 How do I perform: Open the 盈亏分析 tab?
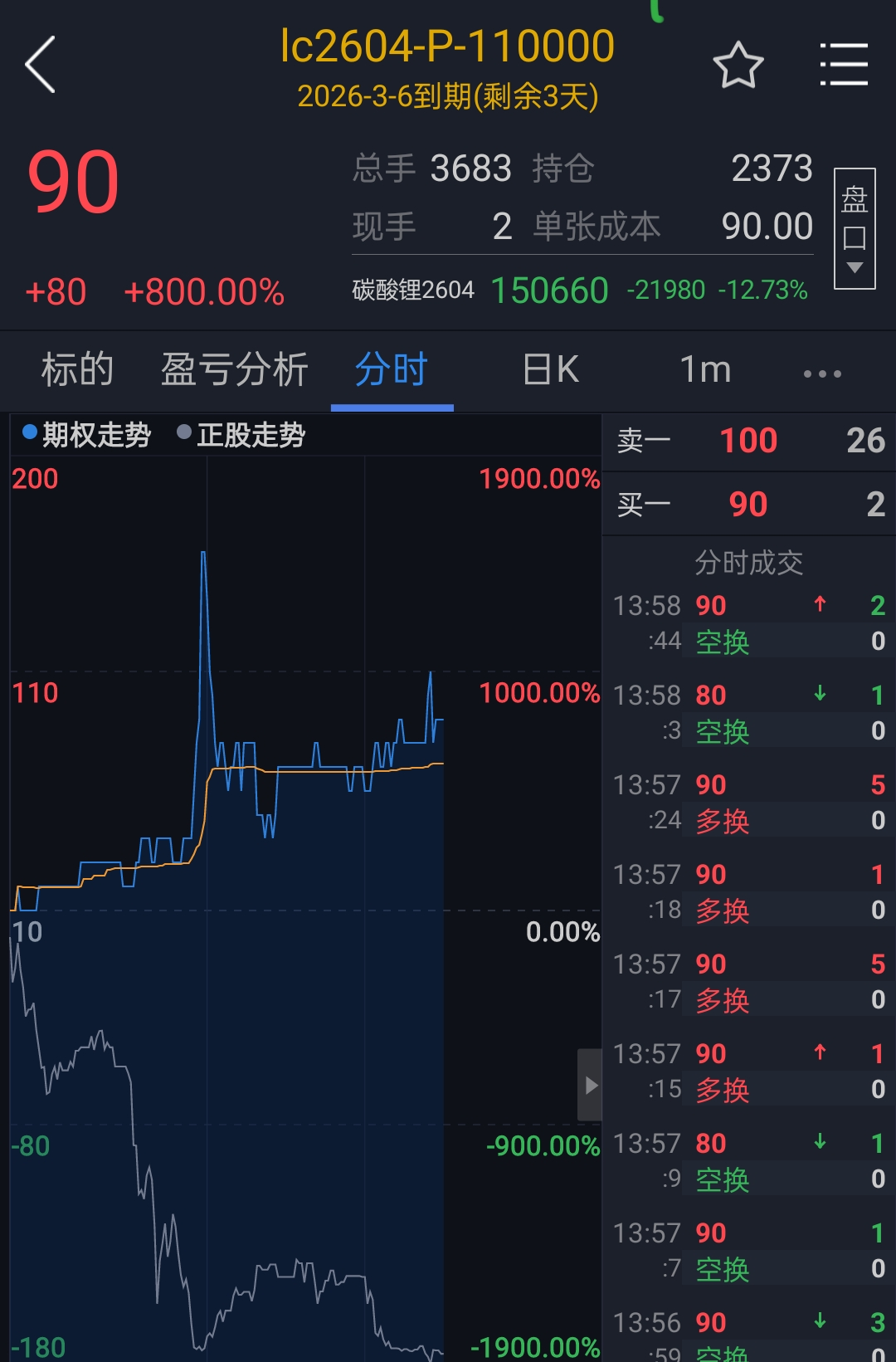pyautogui.click(x=234, y=370)
